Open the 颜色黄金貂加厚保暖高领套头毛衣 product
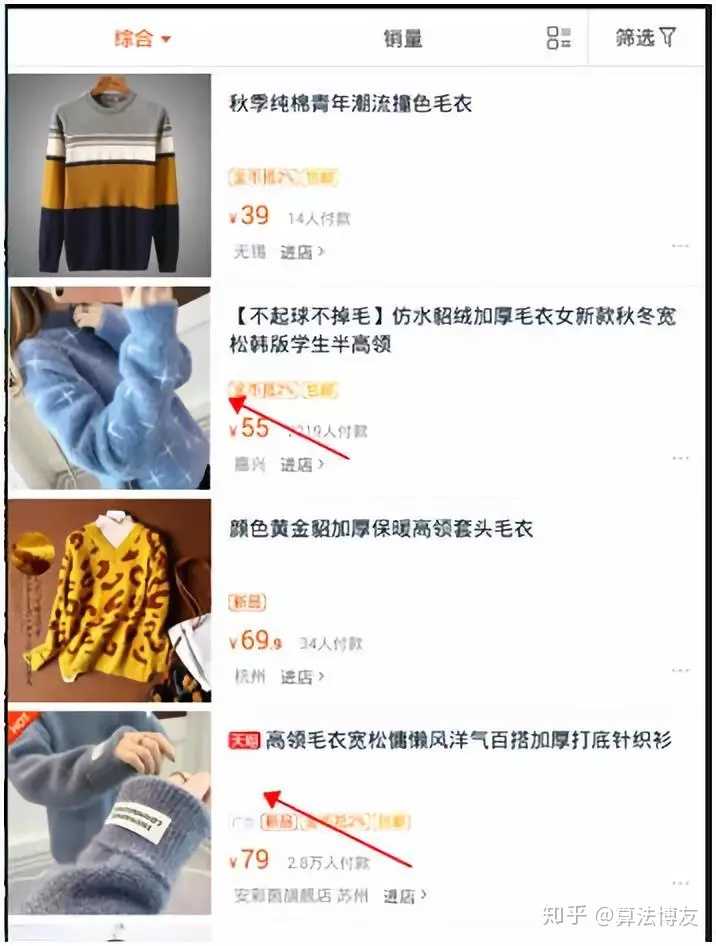Screen dimensions: 716x946 [381, 529]
